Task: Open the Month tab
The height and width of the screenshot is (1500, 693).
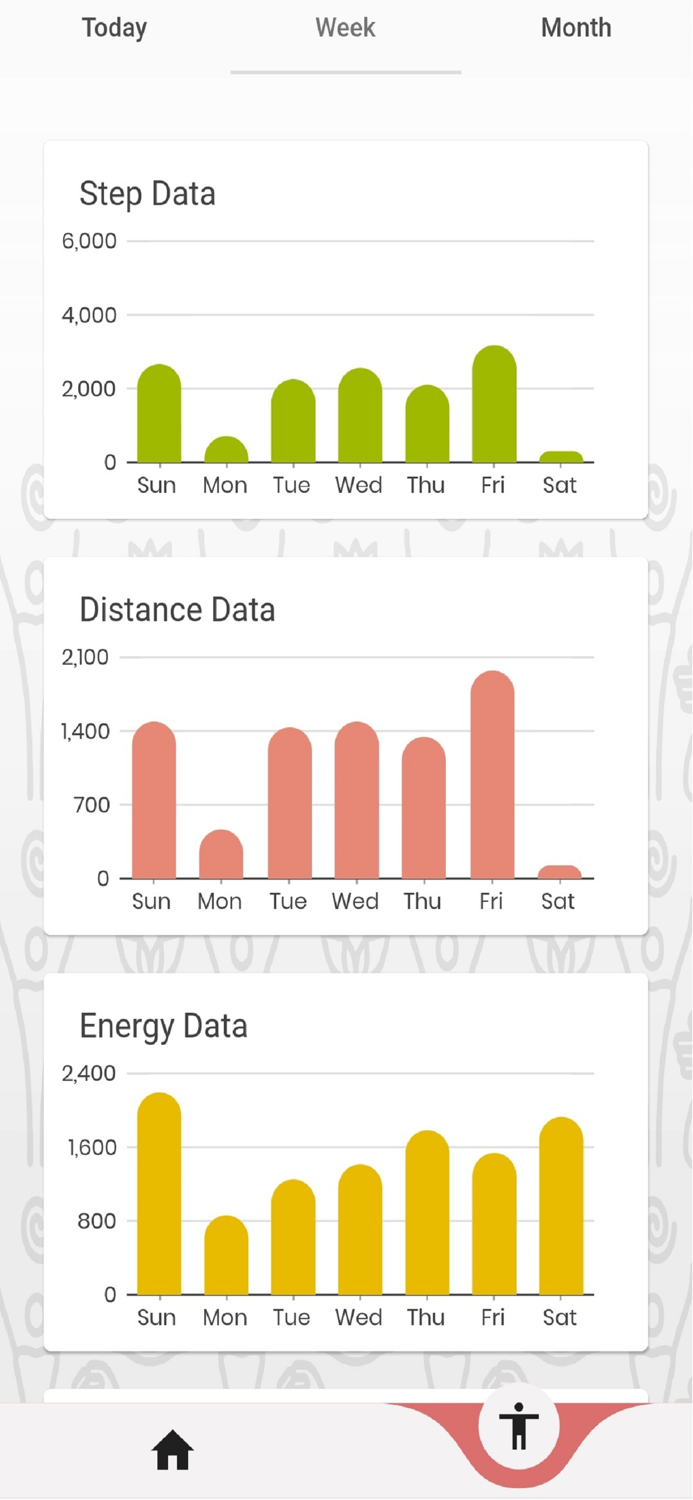Action: (576, 28)
